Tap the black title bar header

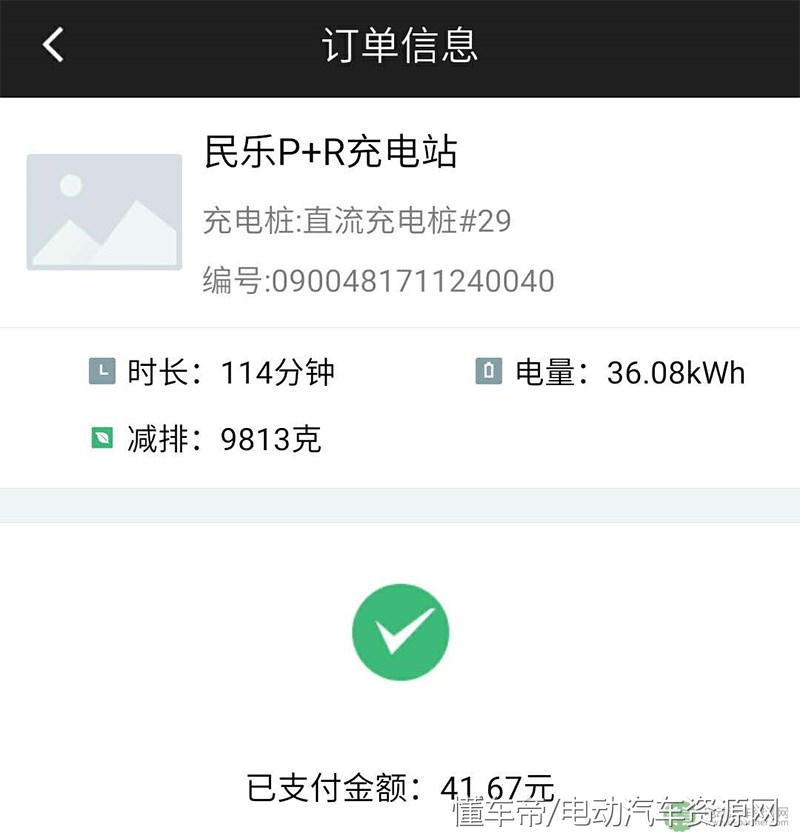pos(400,45)
